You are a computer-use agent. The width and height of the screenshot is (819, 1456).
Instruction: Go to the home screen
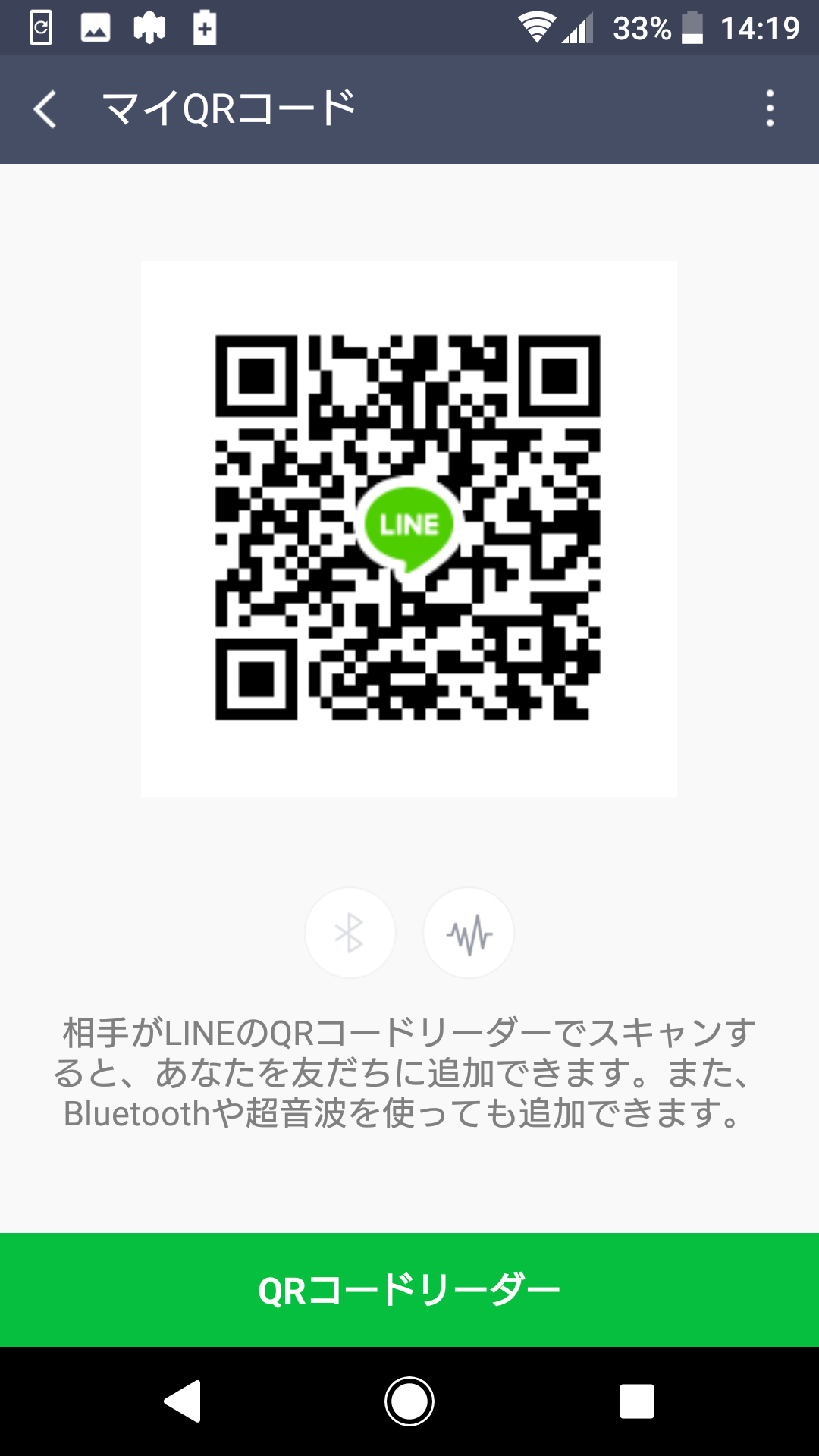(x=409, y=1401)
